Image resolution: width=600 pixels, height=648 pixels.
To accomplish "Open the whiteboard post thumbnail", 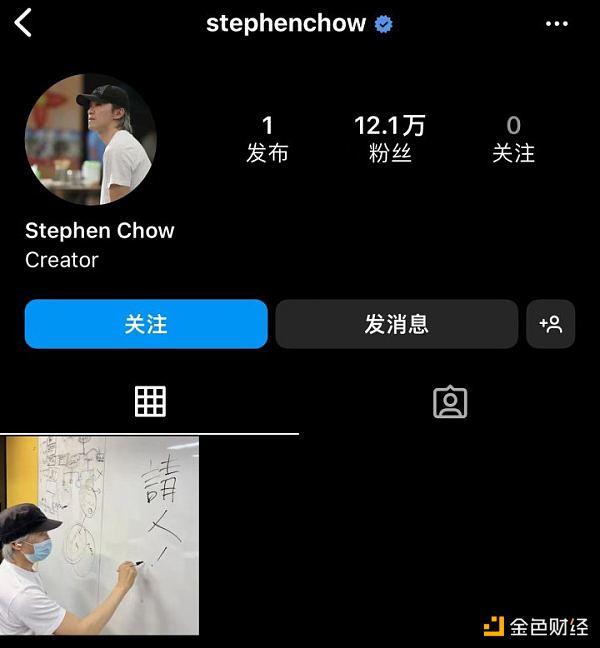I will tap(99, 535).
